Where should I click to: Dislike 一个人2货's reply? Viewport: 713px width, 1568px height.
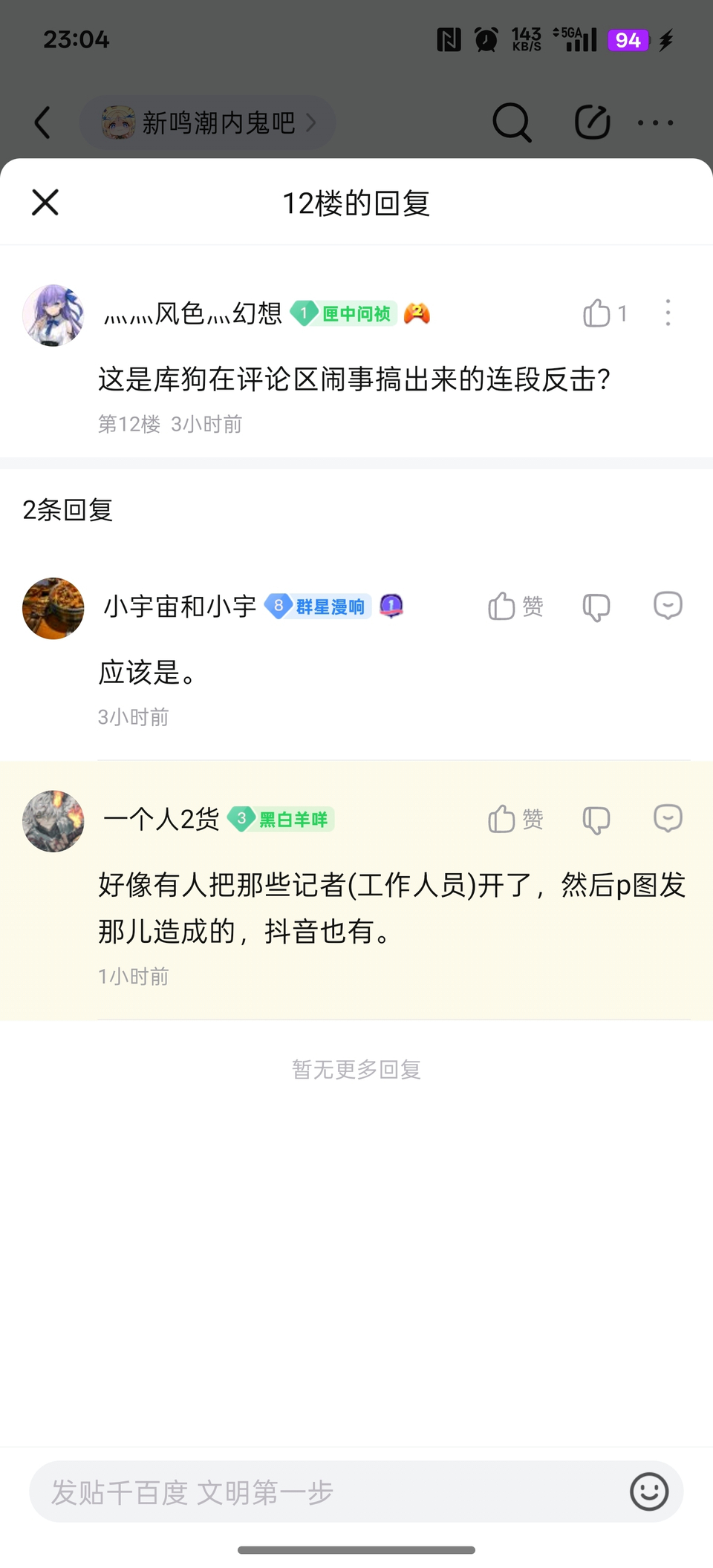(596, 820)
